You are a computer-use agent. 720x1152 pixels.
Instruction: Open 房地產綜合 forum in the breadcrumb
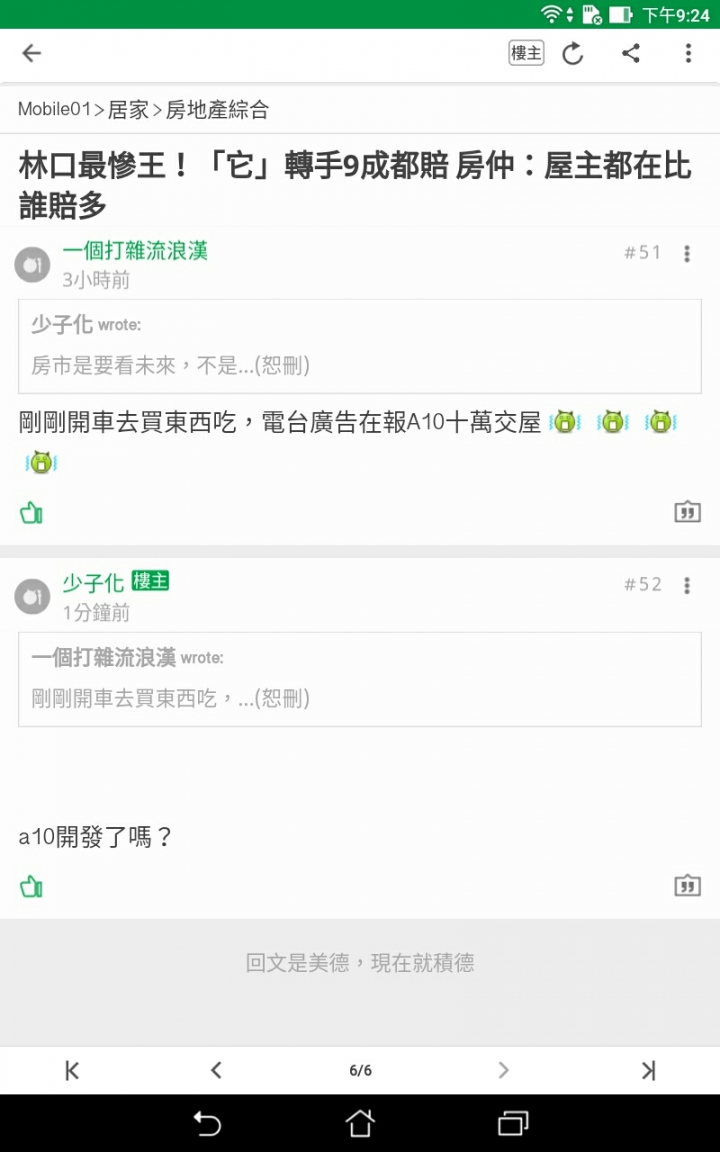[x=217, y=110]
